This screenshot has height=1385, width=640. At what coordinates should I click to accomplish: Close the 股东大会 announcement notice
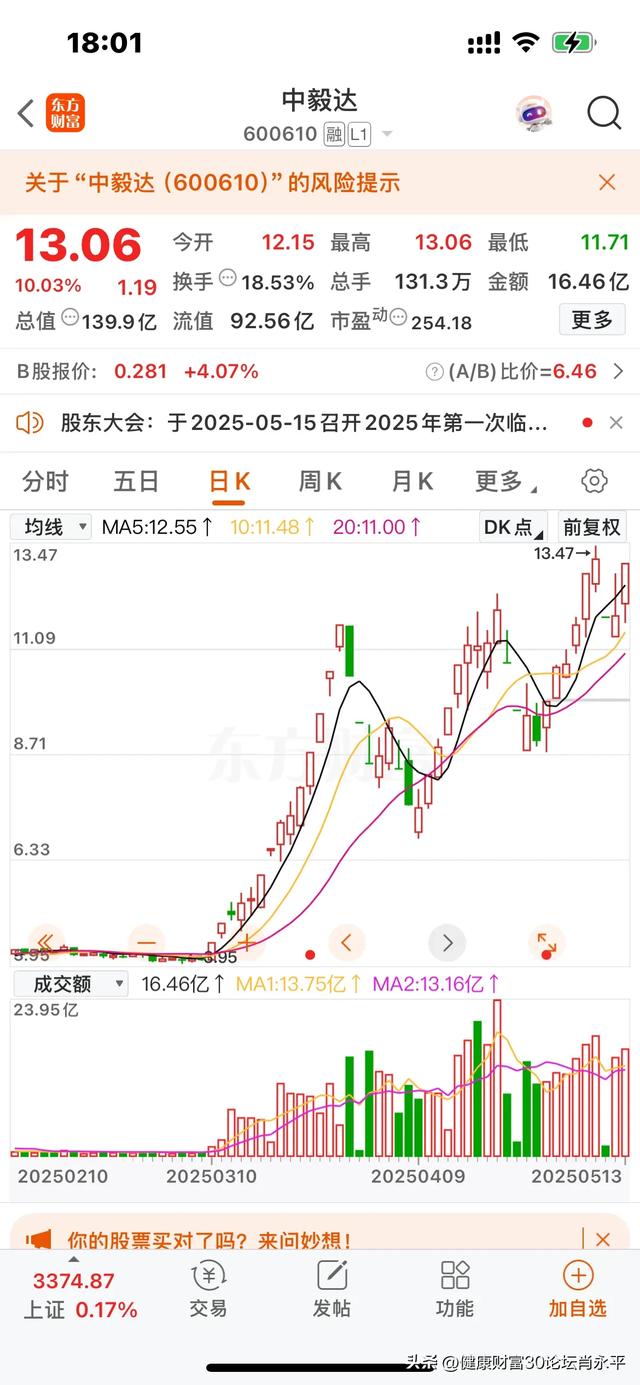[616, 423]
